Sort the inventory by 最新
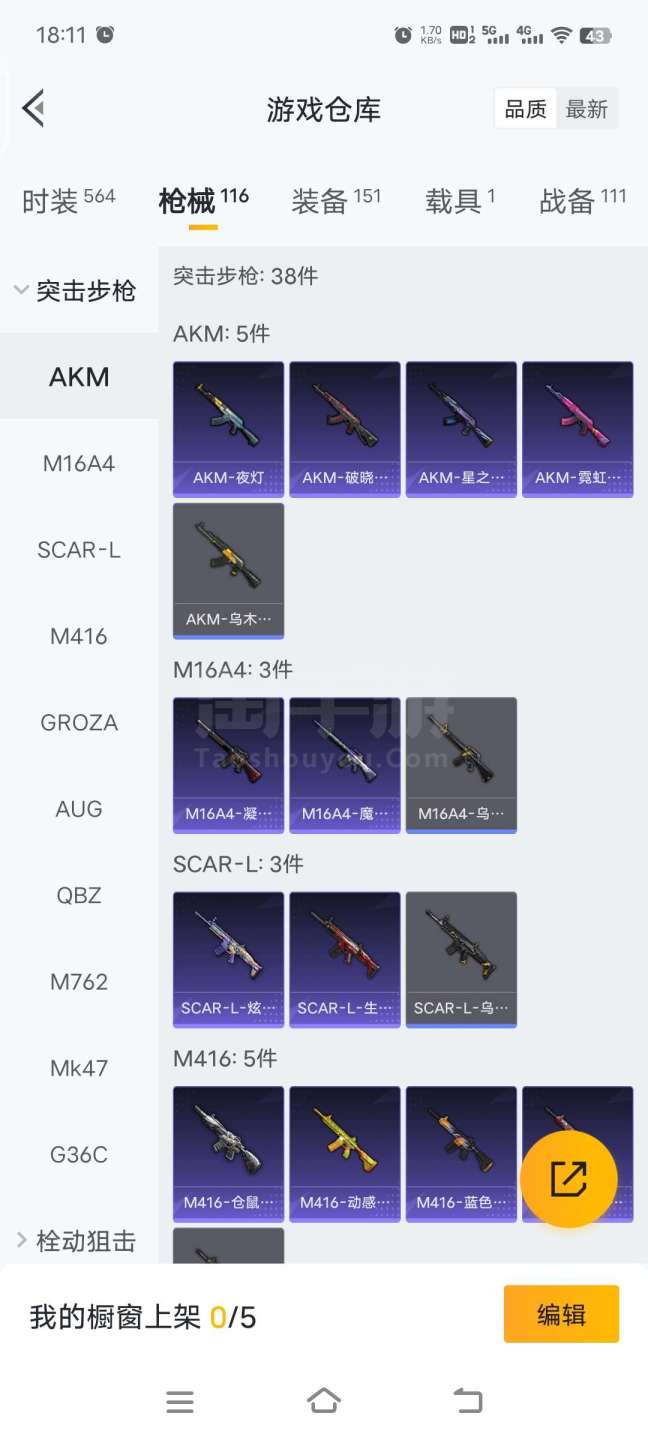 (586, 109)
